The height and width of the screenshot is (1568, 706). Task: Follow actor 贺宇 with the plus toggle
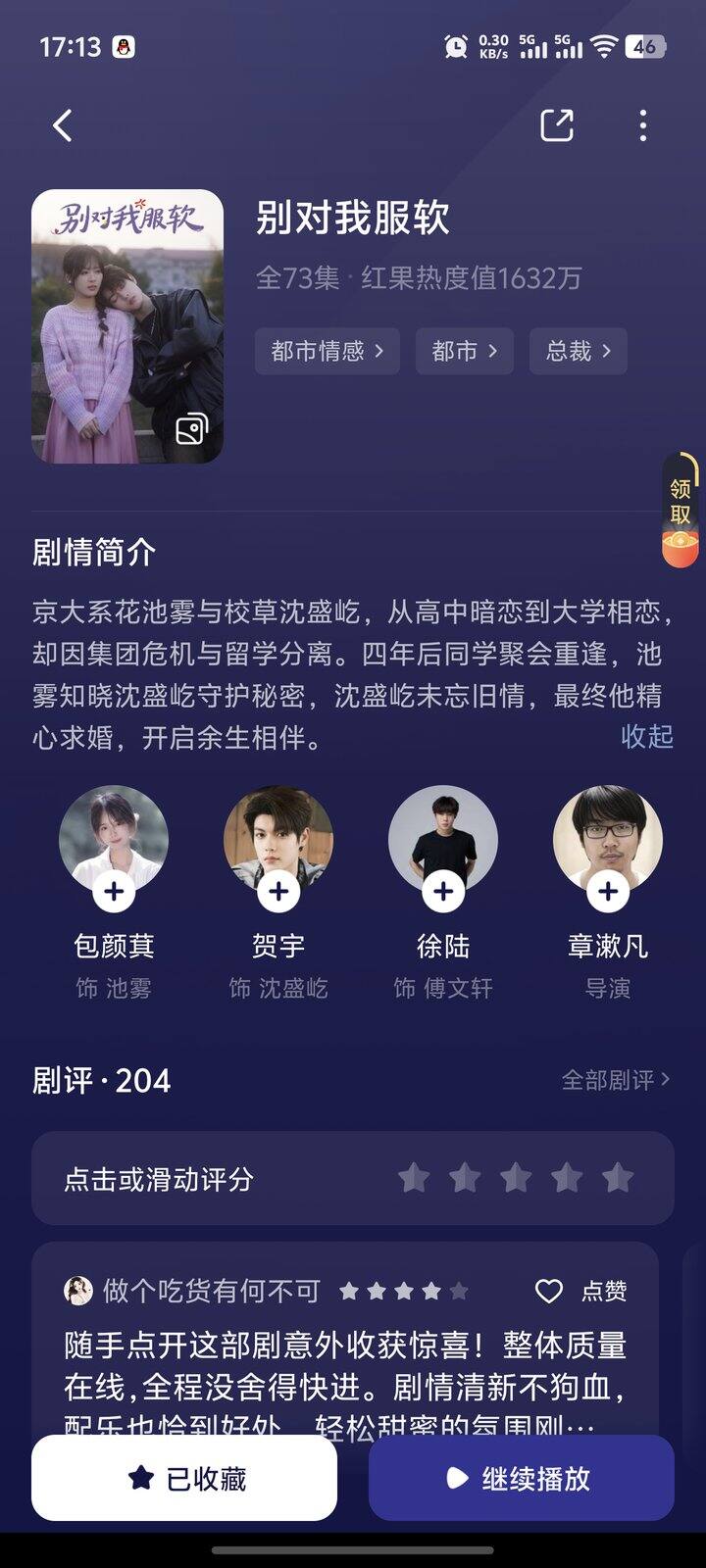coord(278,892)
